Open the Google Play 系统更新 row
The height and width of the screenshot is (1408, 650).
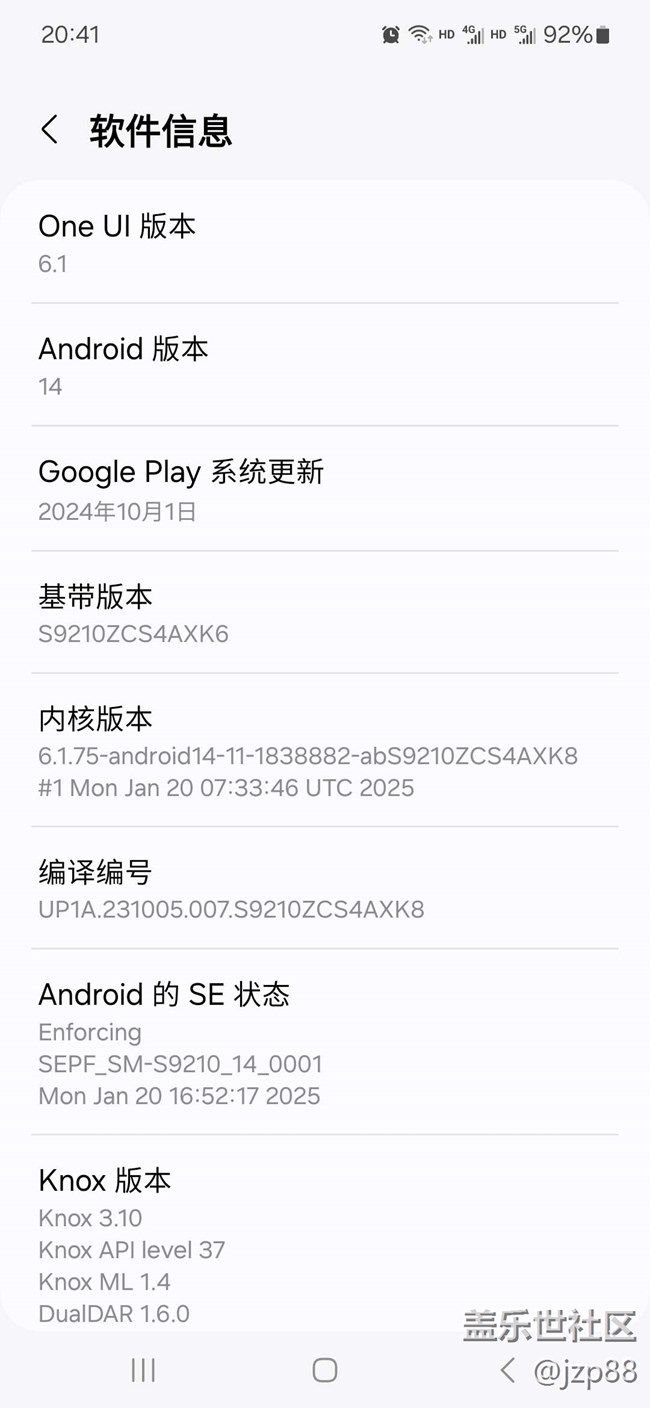pos(324,490)
